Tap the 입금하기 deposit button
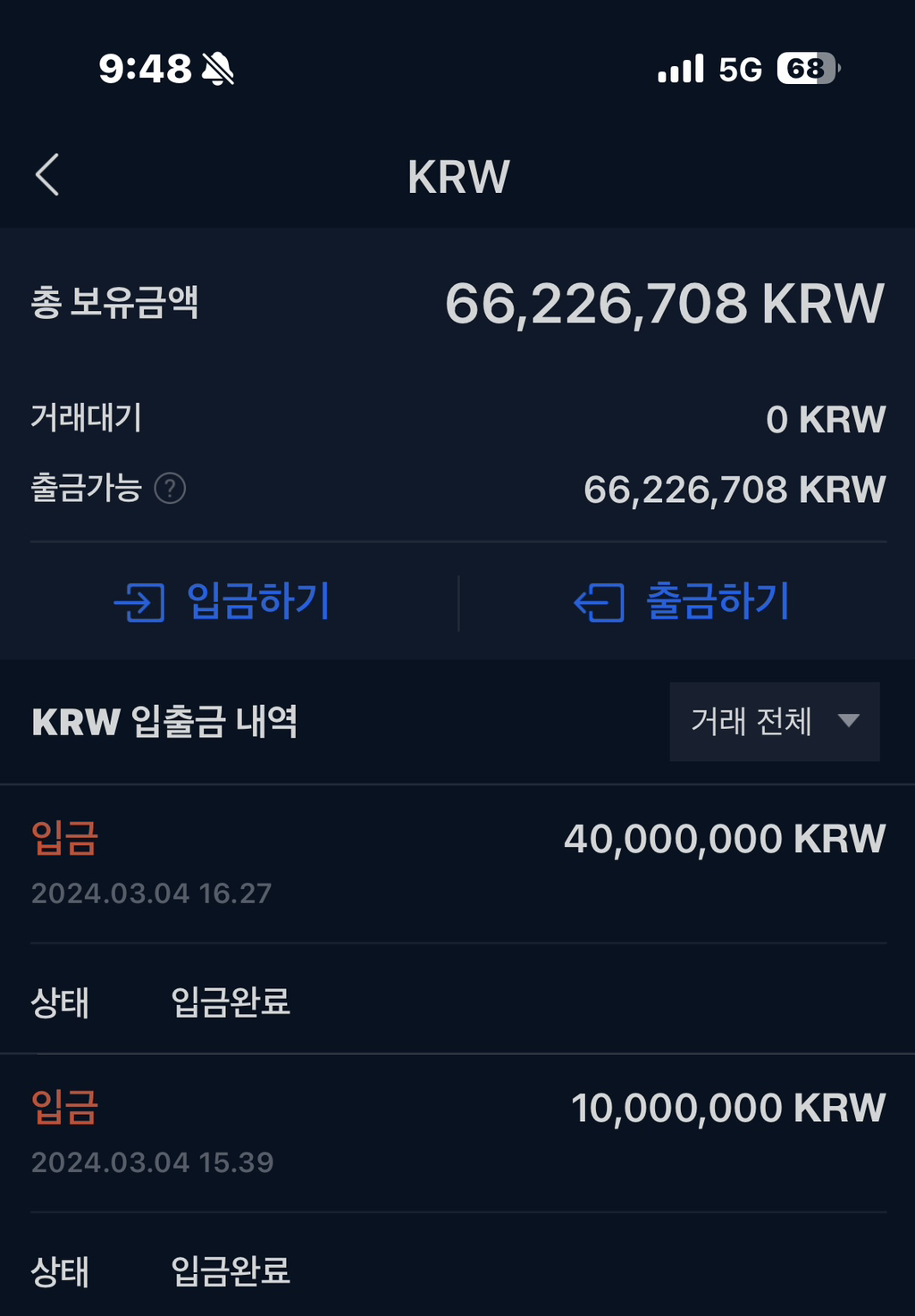The width and height of the screenshot is (915, 1316). pyautogui.click(x=223, y=601)
